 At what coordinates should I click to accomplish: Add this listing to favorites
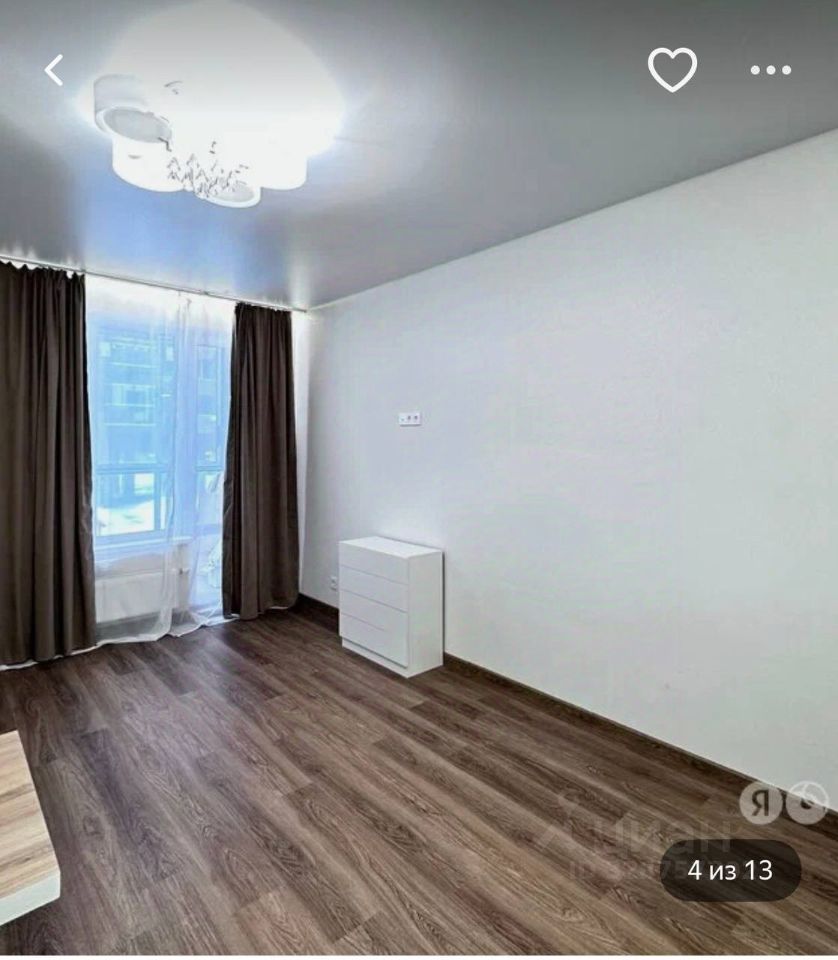click(672, 70)
